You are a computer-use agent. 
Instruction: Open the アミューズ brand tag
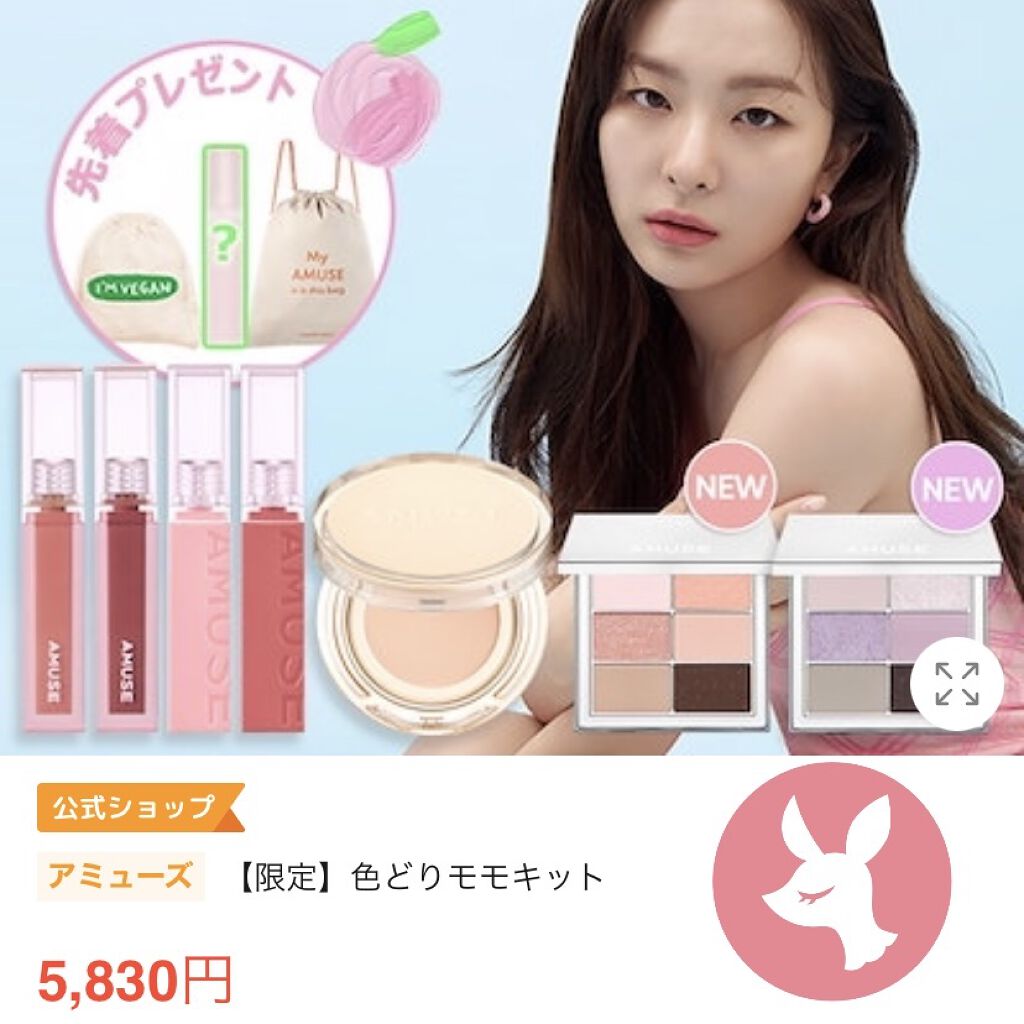120,877
